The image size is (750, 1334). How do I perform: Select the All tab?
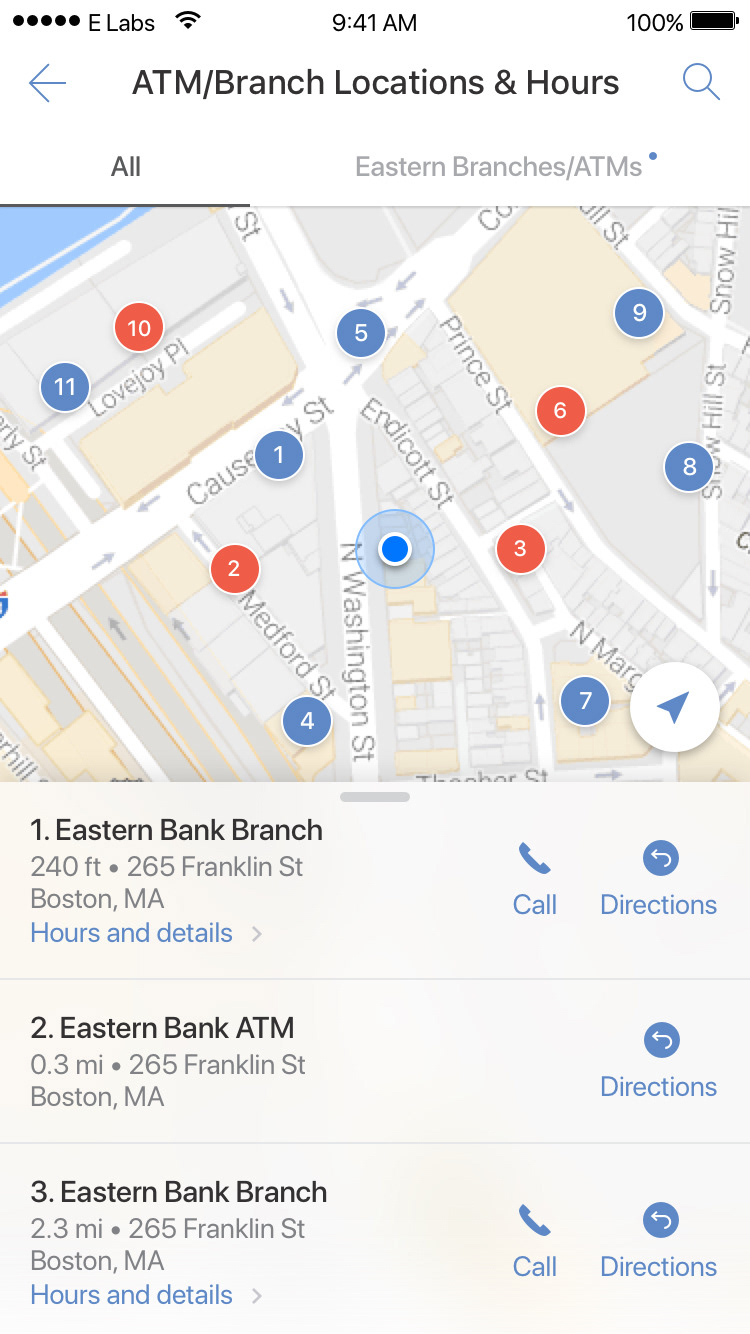point(125,166)
